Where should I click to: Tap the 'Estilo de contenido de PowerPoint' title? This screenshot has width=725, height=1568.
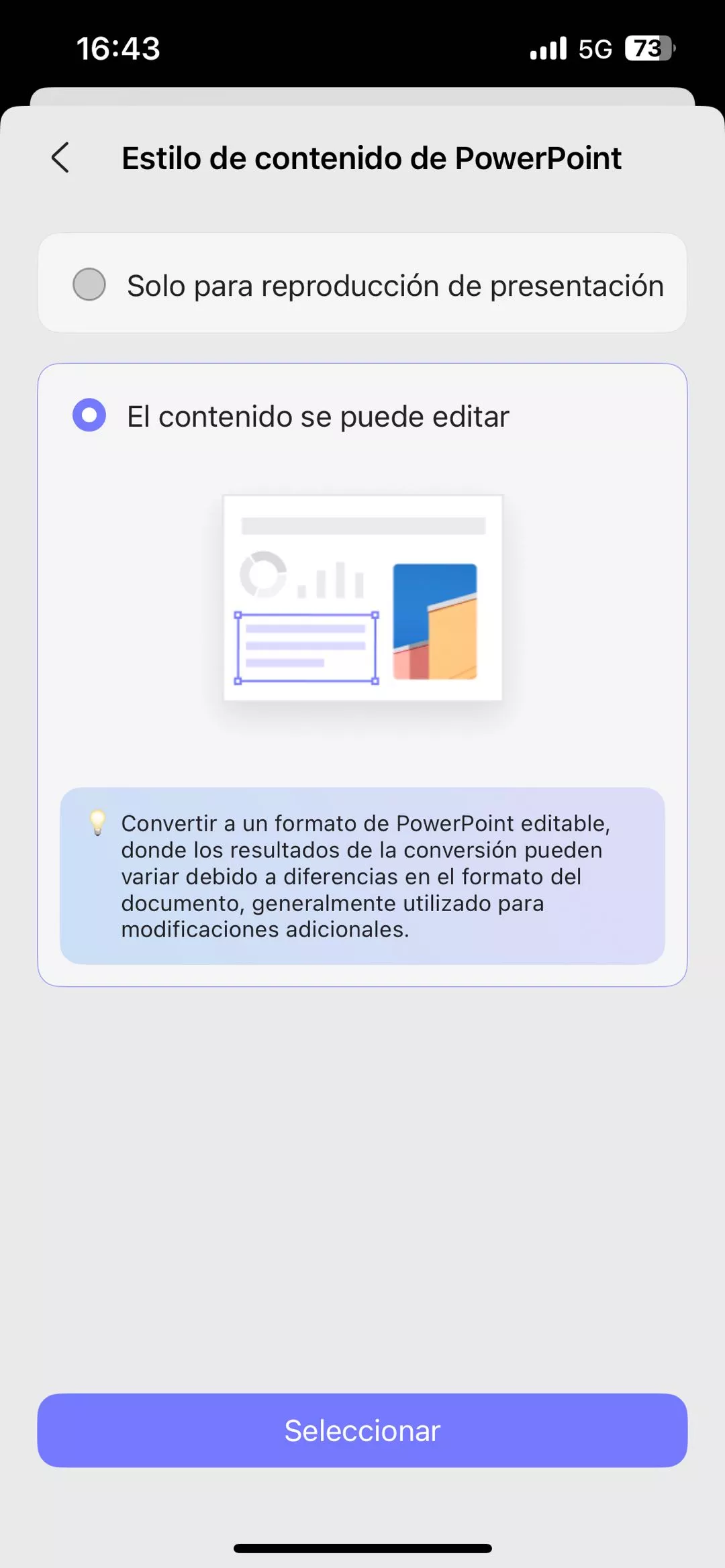coord(371,158)
